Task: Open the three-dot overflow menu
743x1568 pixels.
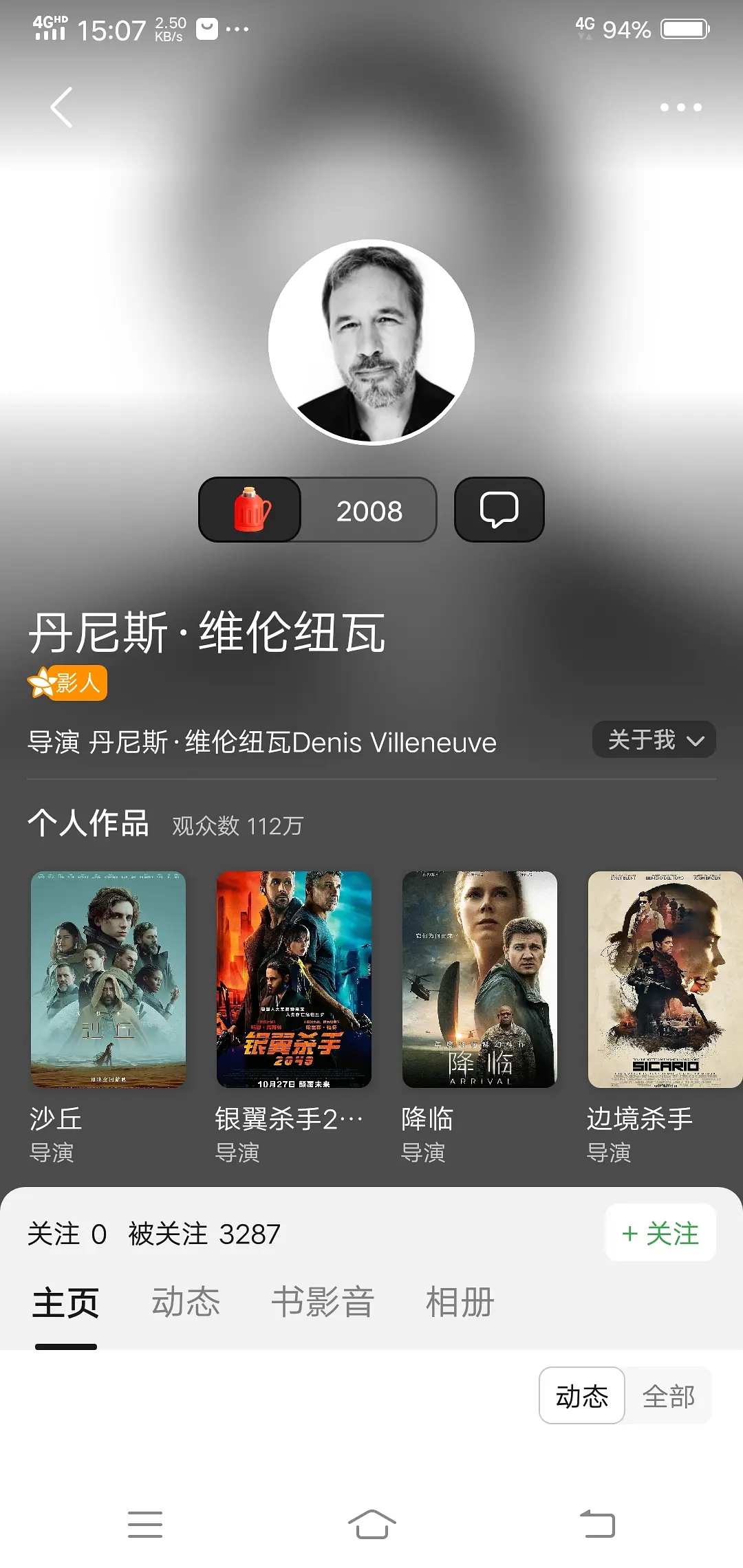Action: pos(680,107)
